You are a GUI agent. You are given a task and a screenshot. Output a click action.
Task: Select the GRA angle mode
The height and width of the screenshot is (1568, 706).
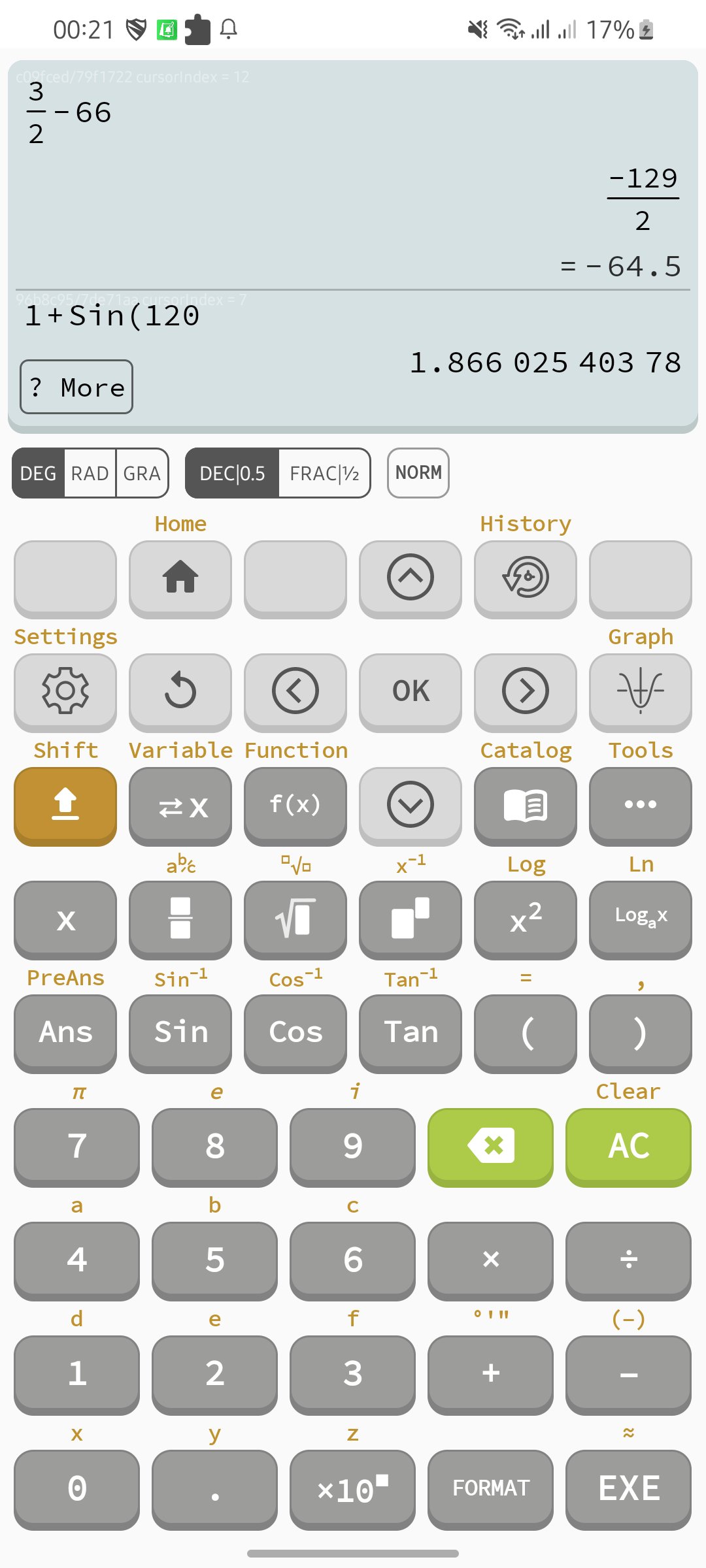tap(142, 473)
